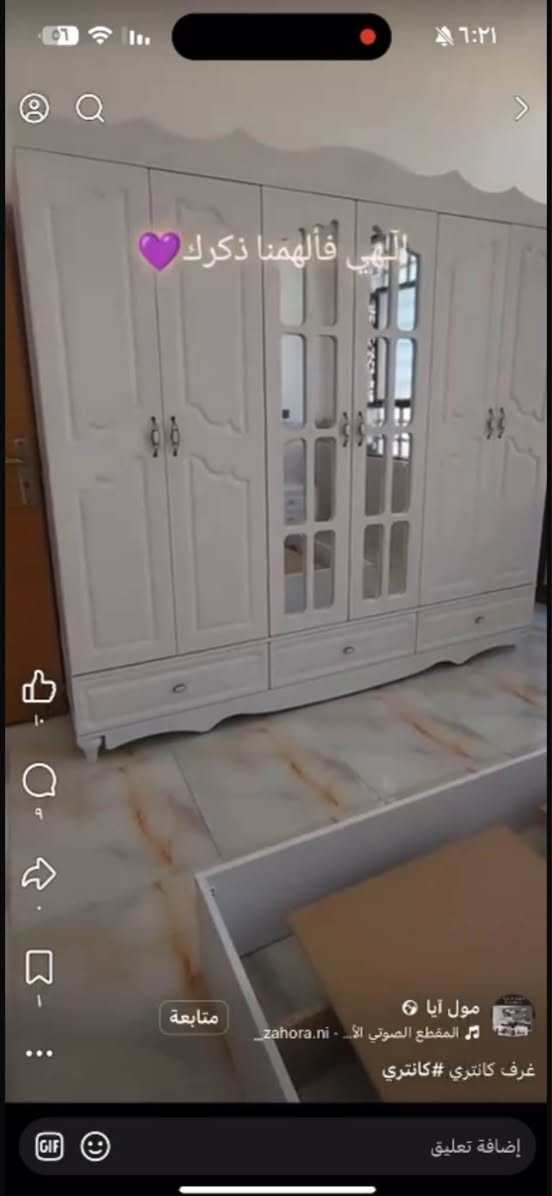Follow the account with متابعة button

(x=194, y=1018)
